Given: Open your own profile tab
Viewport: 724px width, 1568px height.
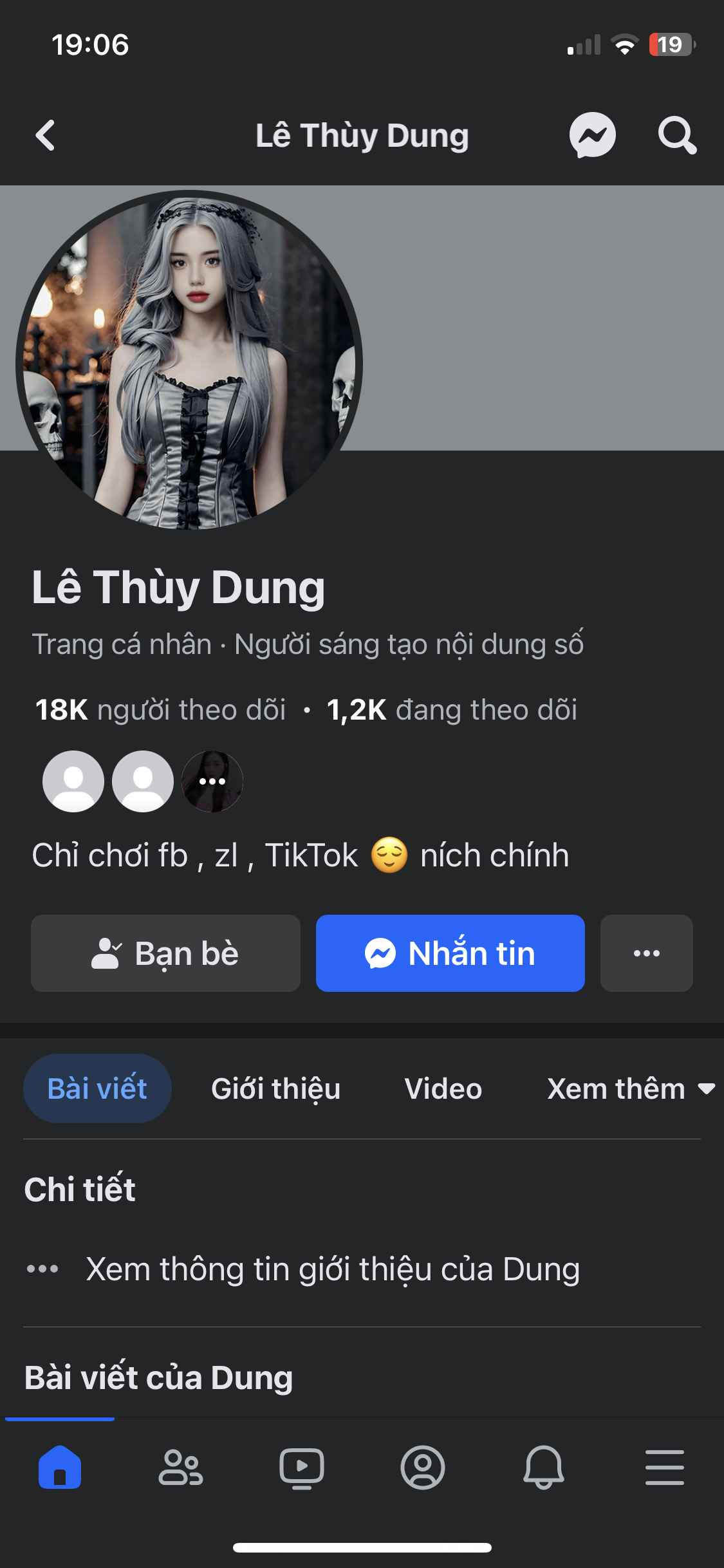Looking at the screenshot, I should [x=422, y=1468].
